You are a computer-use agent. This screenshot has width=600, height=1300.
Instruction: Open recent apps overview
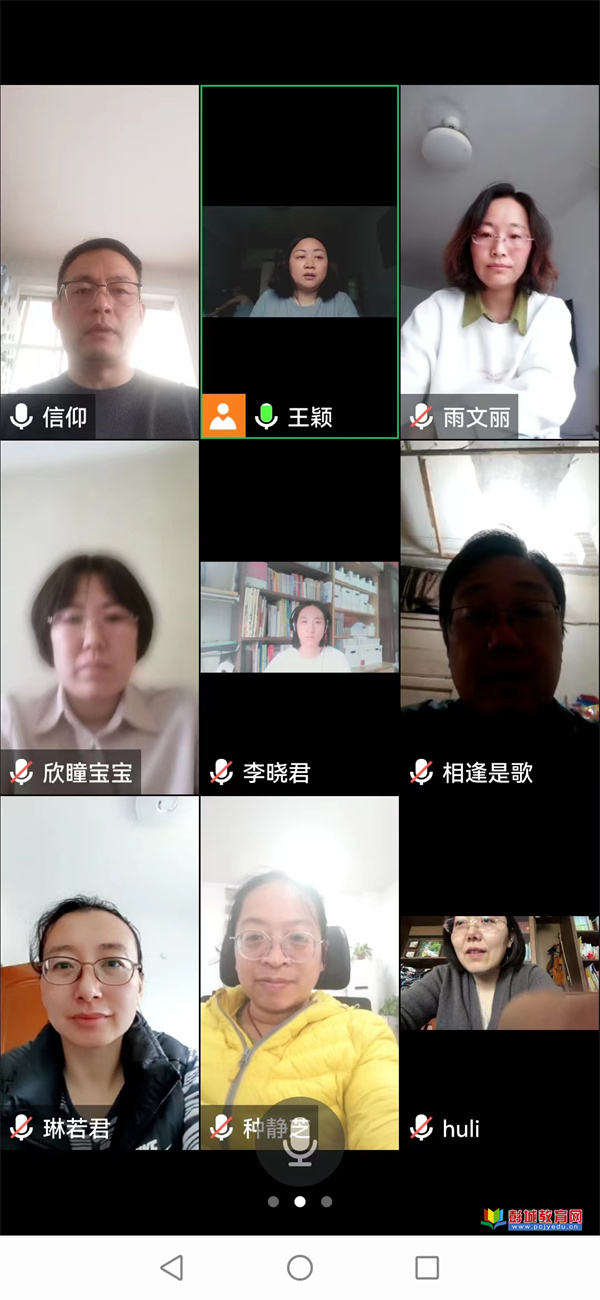point(427,1268)
